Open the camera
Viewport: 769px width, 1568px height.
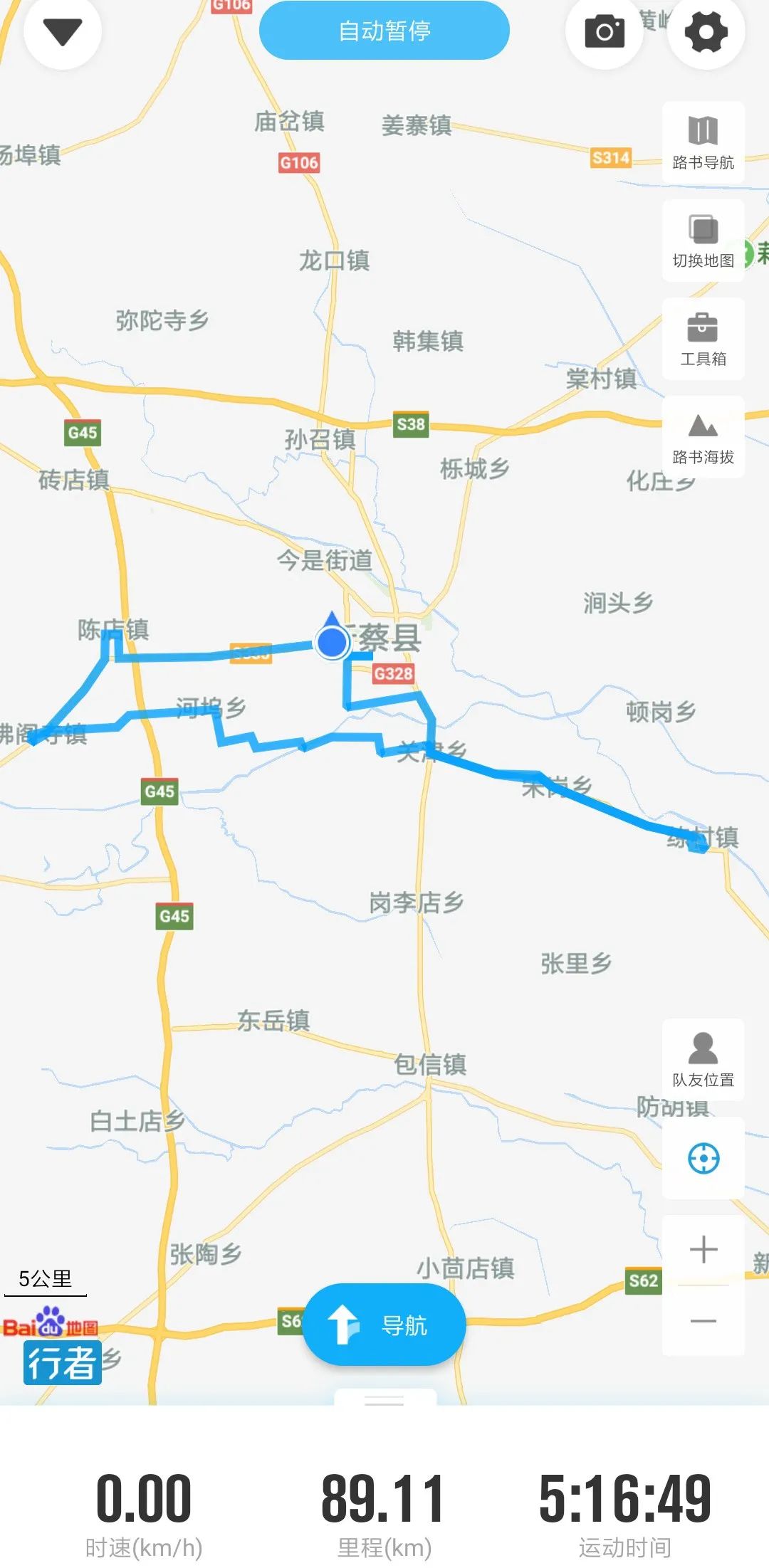(605, 31)
